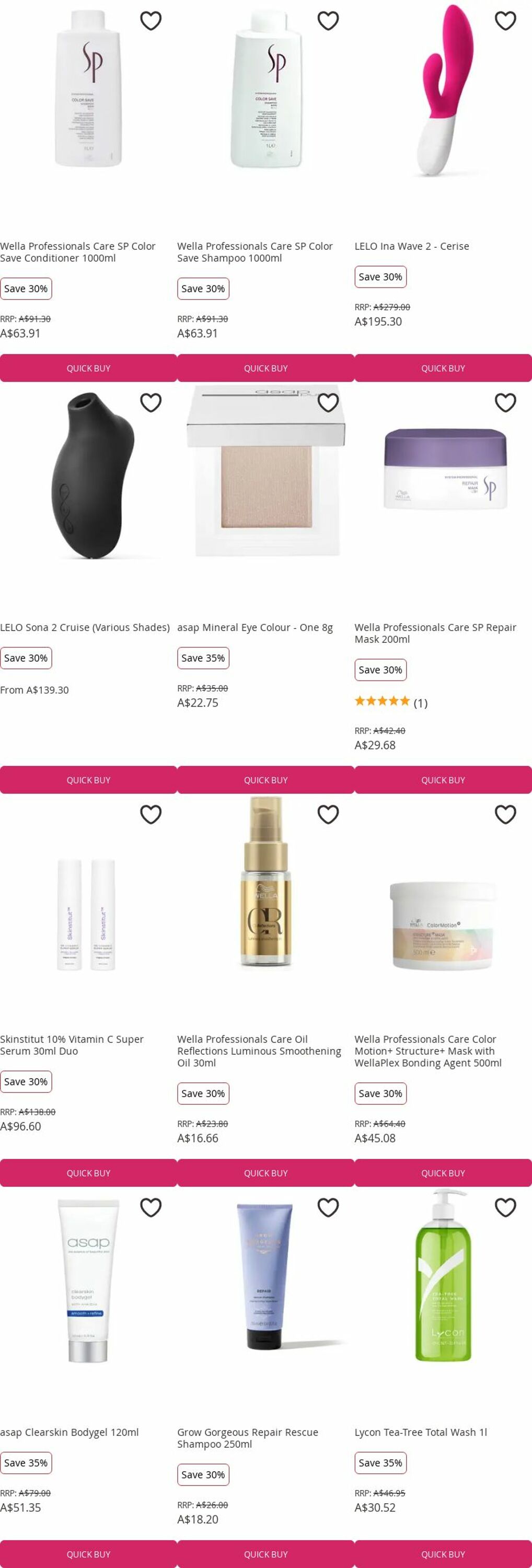
Task: Open the asap Mineral Eye Colour title link
Action: tap(255, 627)
